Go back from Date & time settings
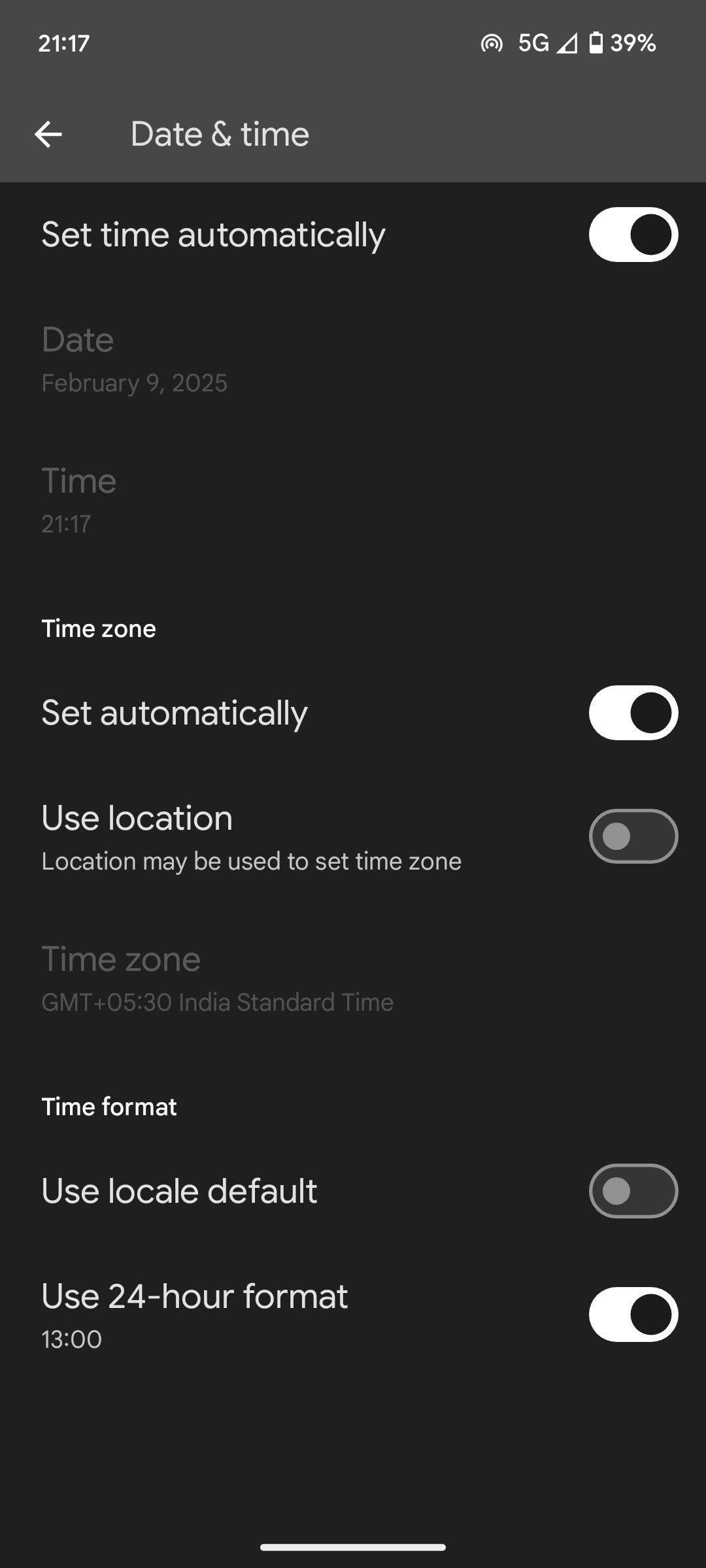706x1568 pixels. [x=48, y=135]
